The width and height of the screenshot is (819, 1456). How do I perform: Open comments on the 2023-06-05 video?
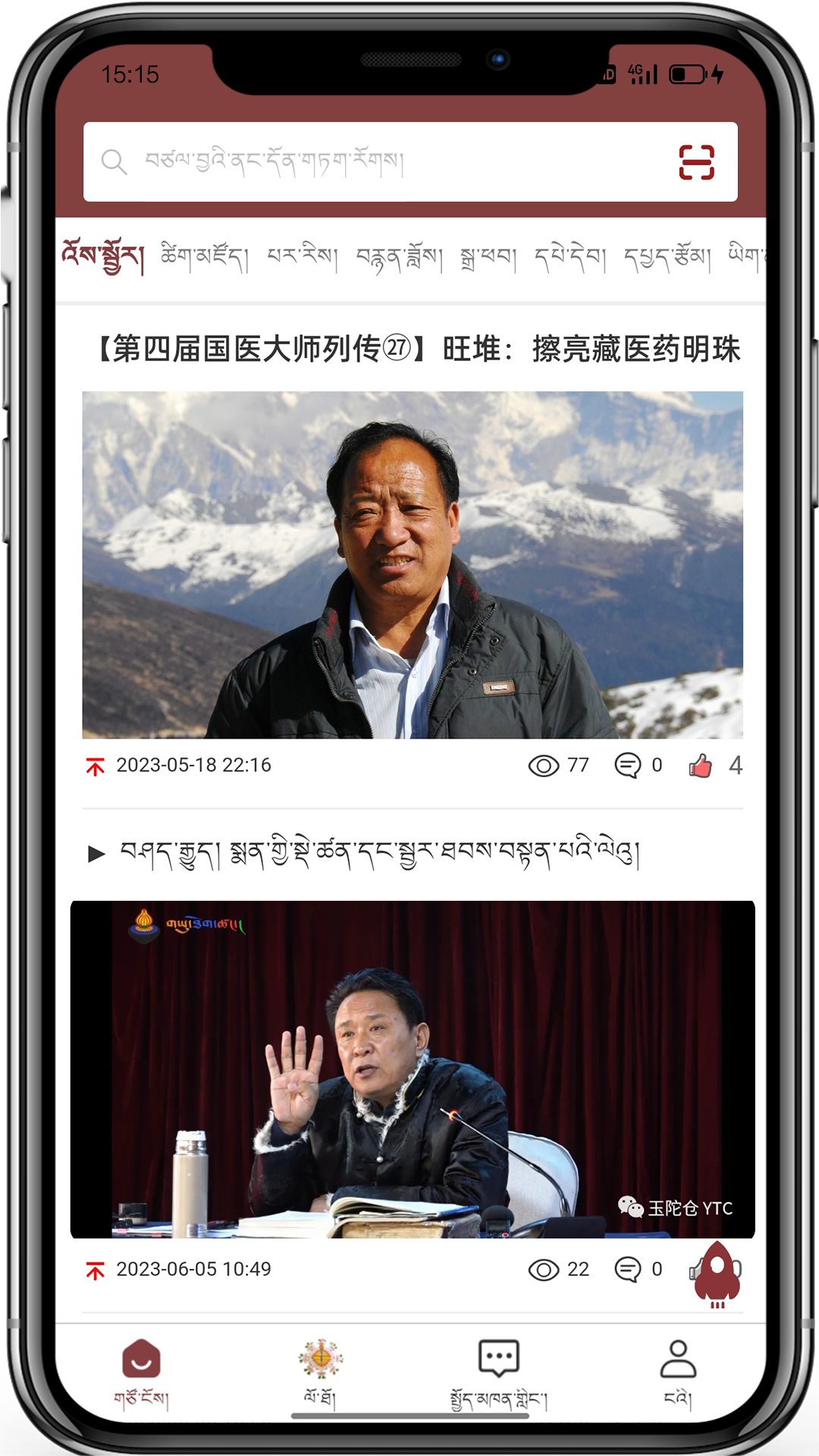pos(628,1269)
